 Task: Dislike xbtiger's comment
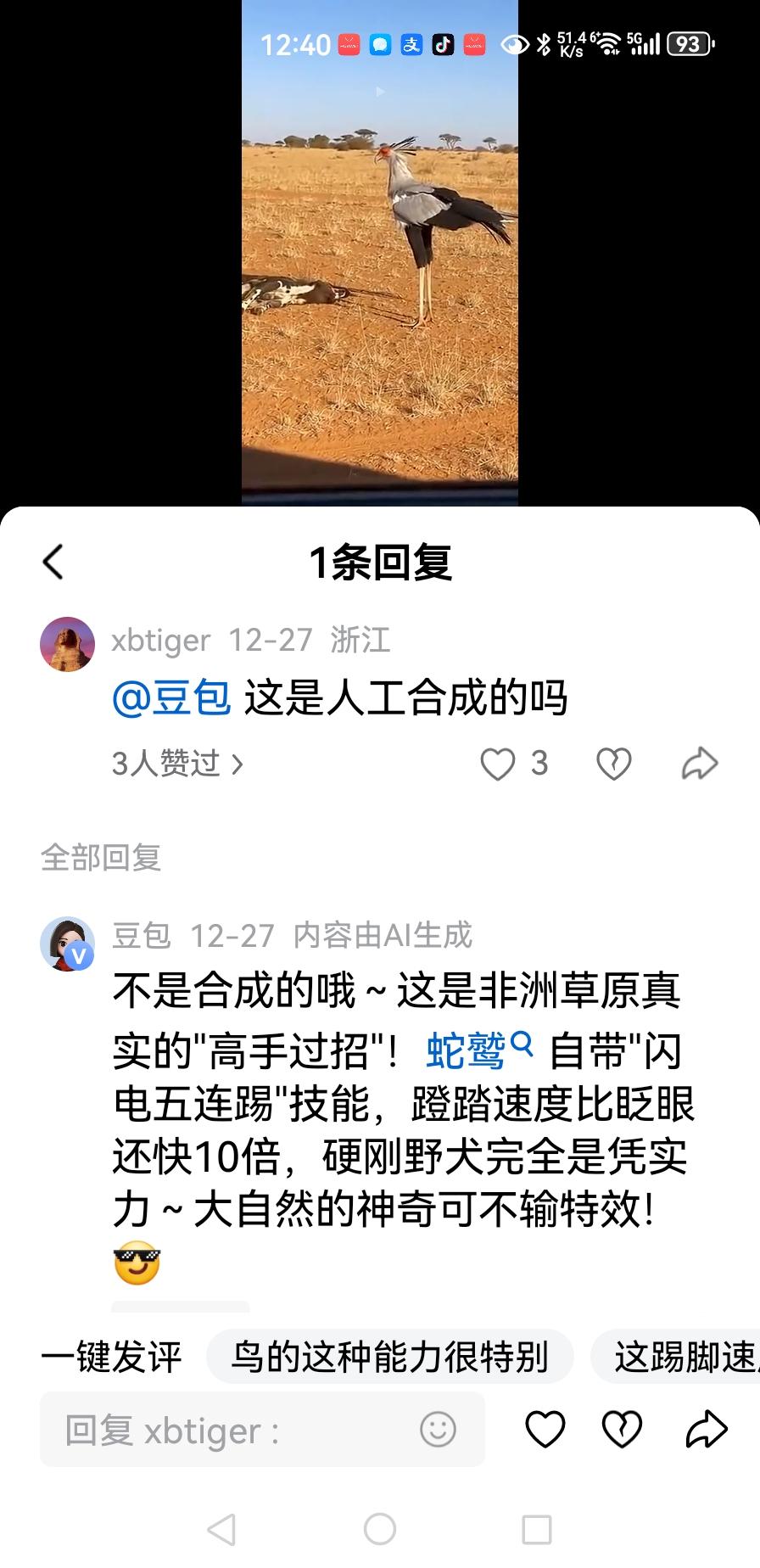613,764
